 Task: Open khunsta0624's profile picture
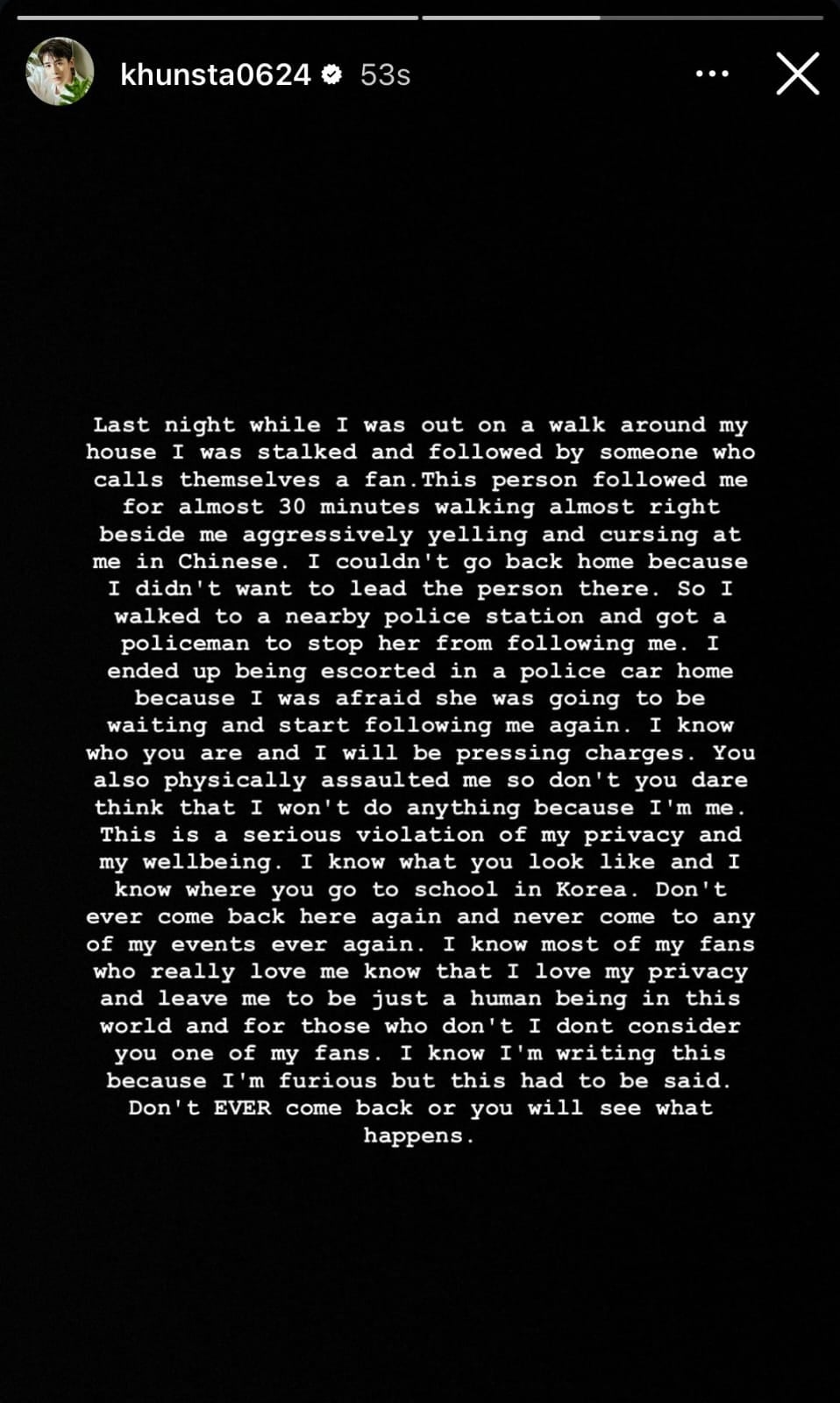click(x=60, y=73)
